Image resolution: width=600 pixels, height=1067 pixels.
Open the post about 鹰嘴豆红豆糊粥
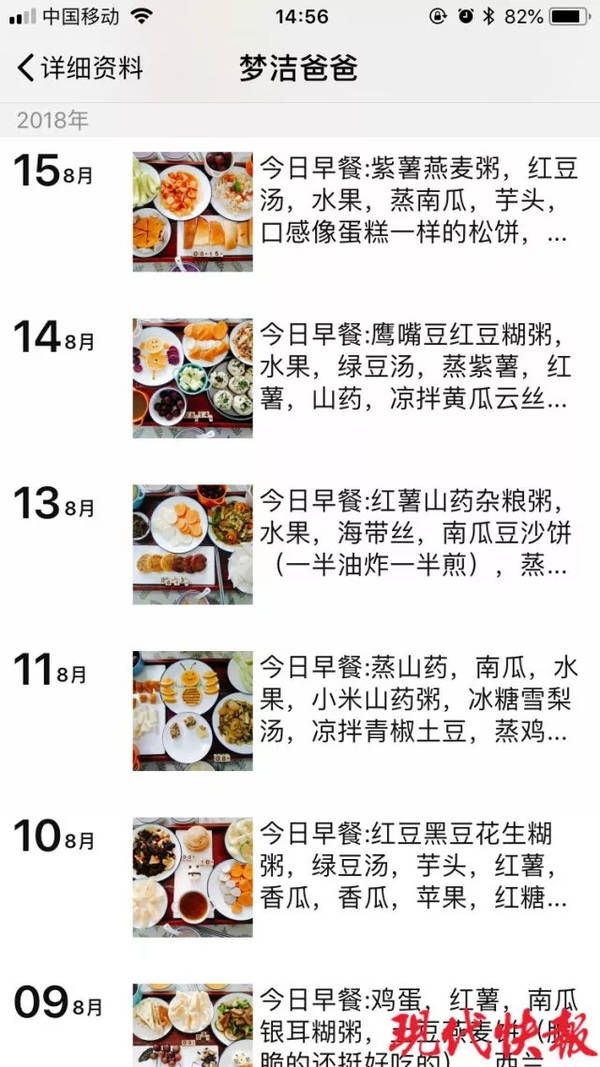416,367
